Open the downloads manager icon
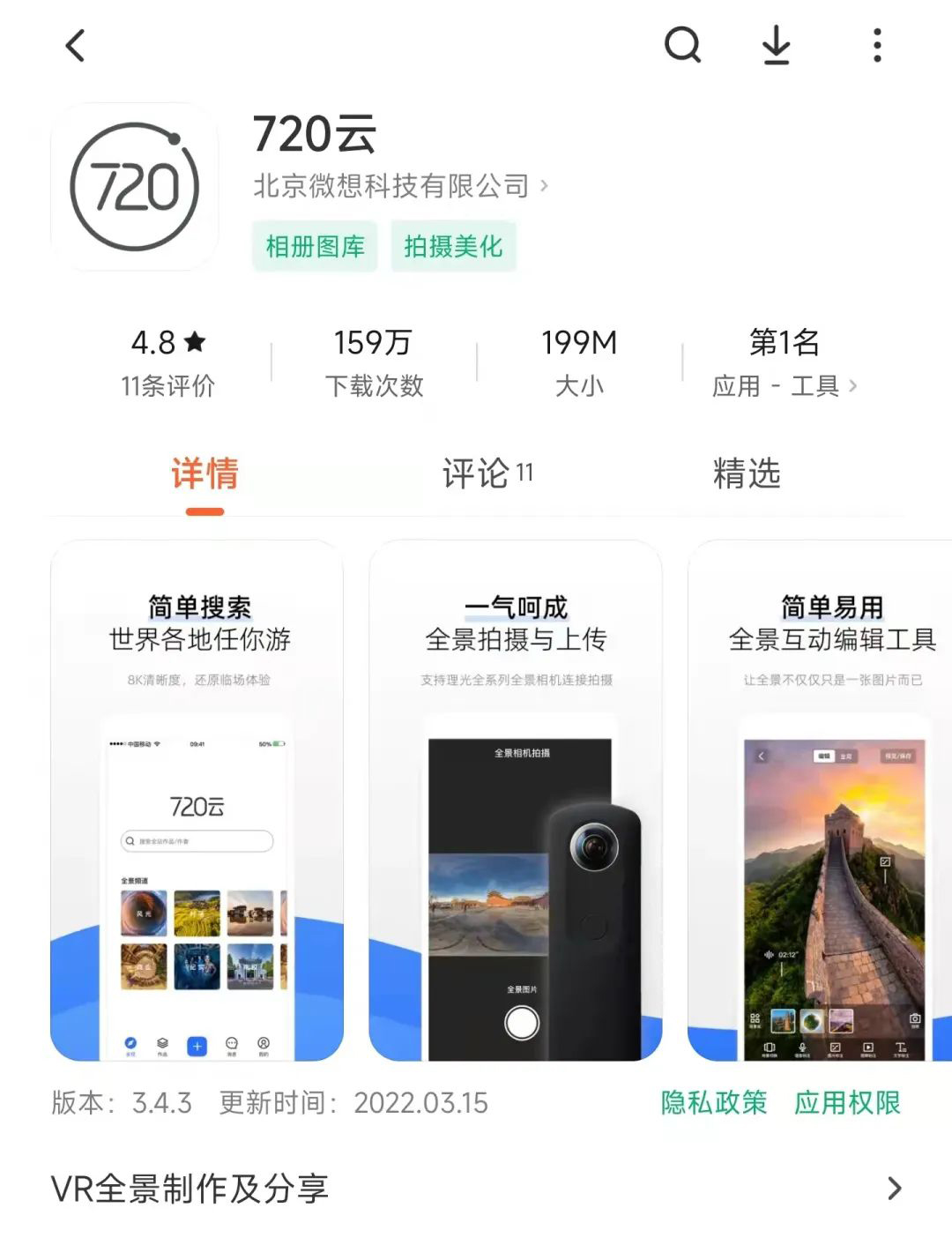This screenshot has width=952, height=1245. 776,45
